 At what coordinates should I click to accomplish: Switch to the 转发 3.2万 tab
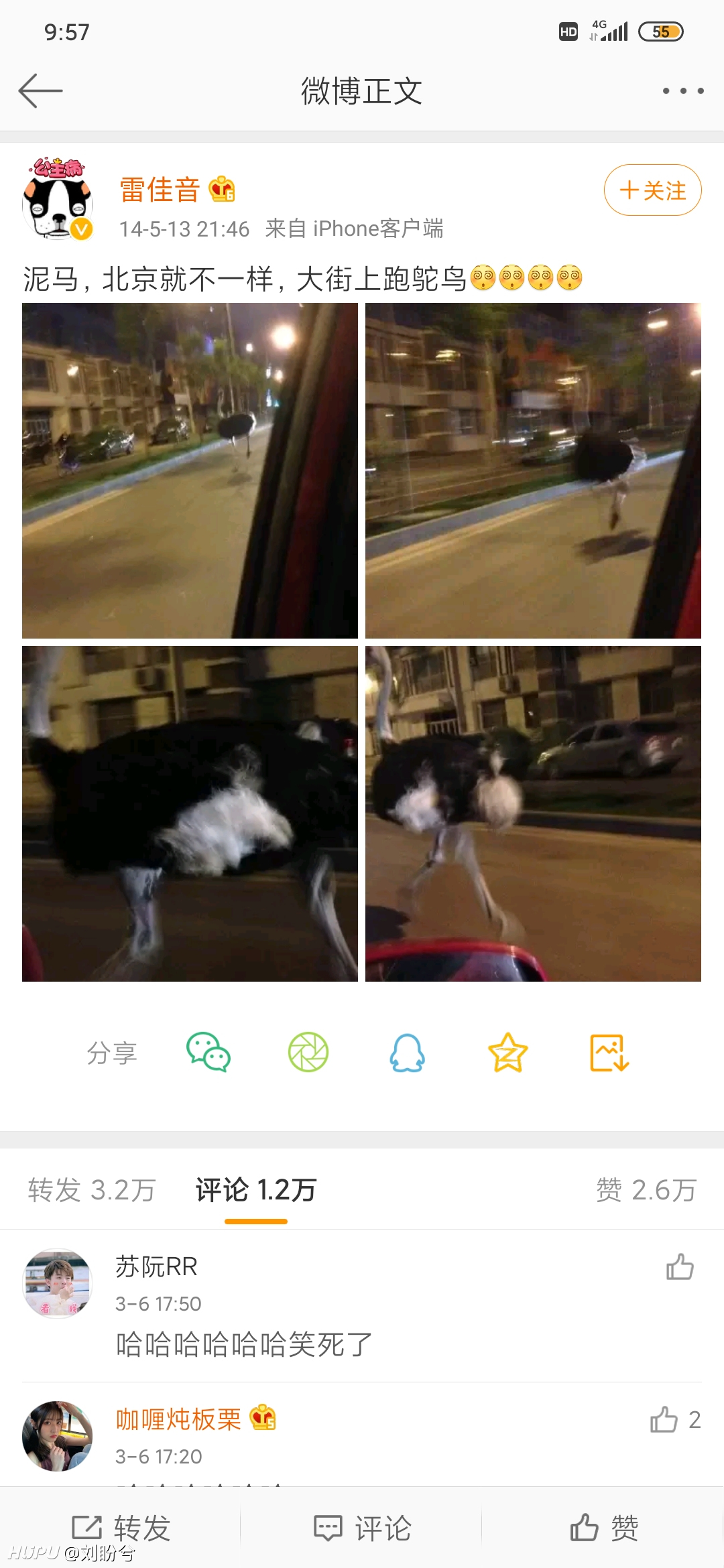coord(92,1190)
